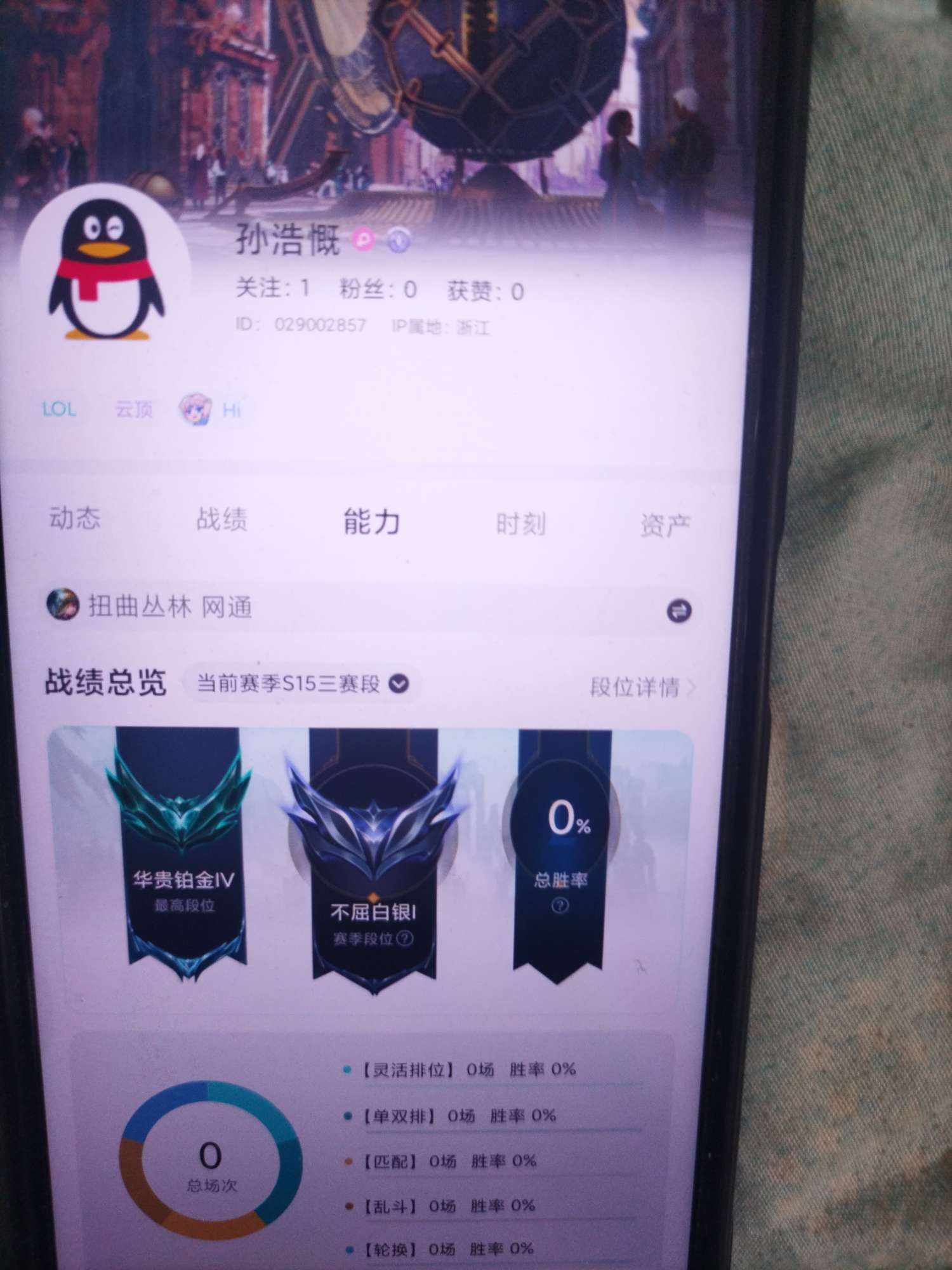Tap the Hi greeting chip
This screenshot has height=1270, width=952.
coord(215,410)
